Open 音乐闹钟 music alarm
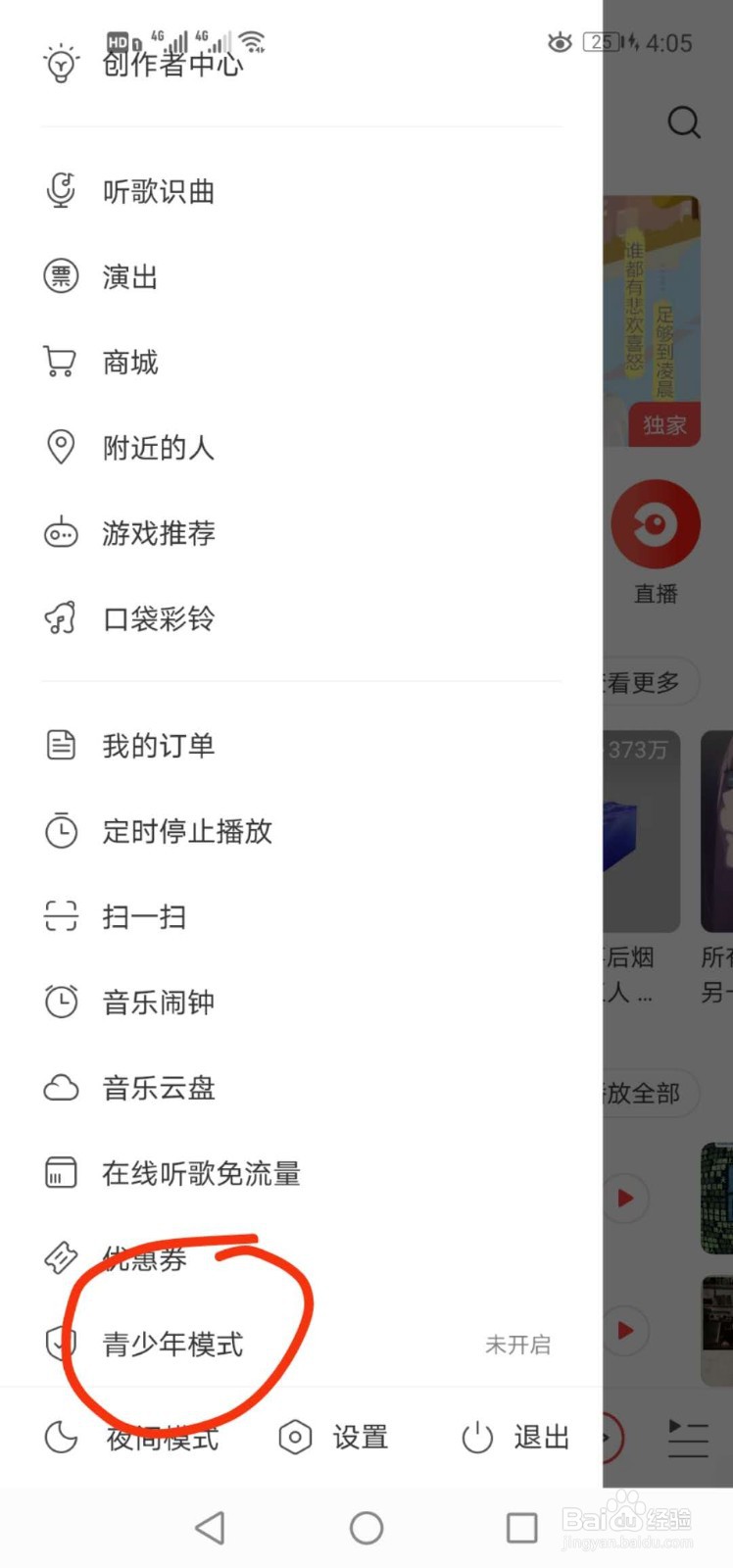 [x=301, y=1002]
